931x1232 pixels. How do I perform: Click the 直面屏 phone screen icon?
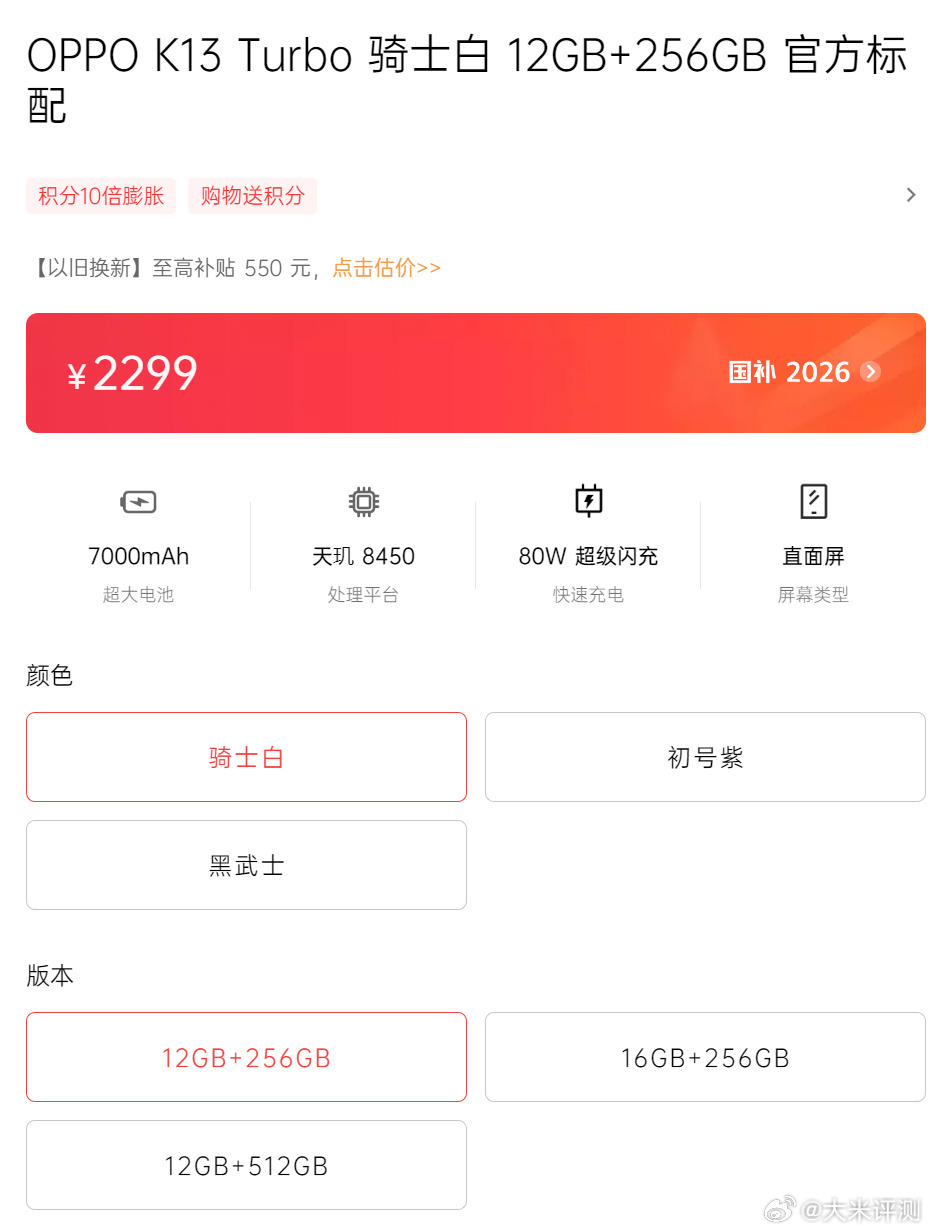click(813, 501)
